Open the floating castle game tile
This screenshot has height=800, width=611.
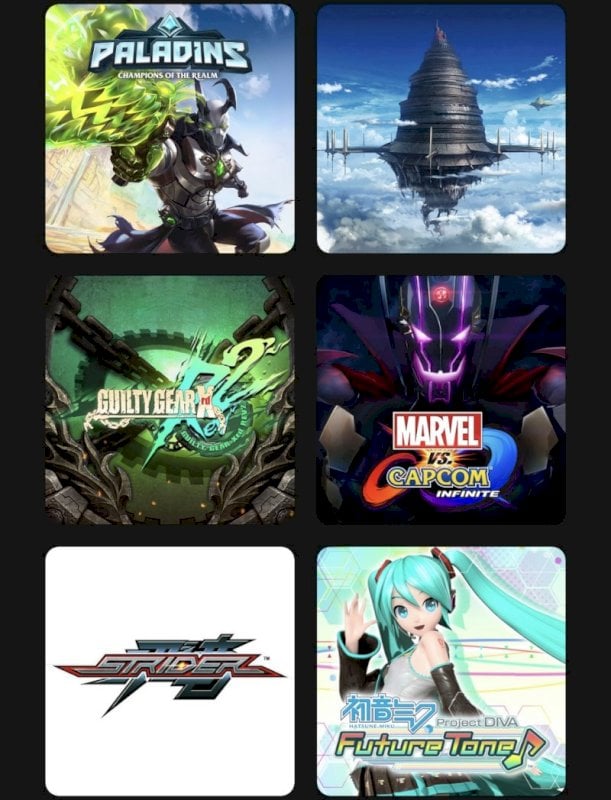pyautogui.click(x=441, y=128)
